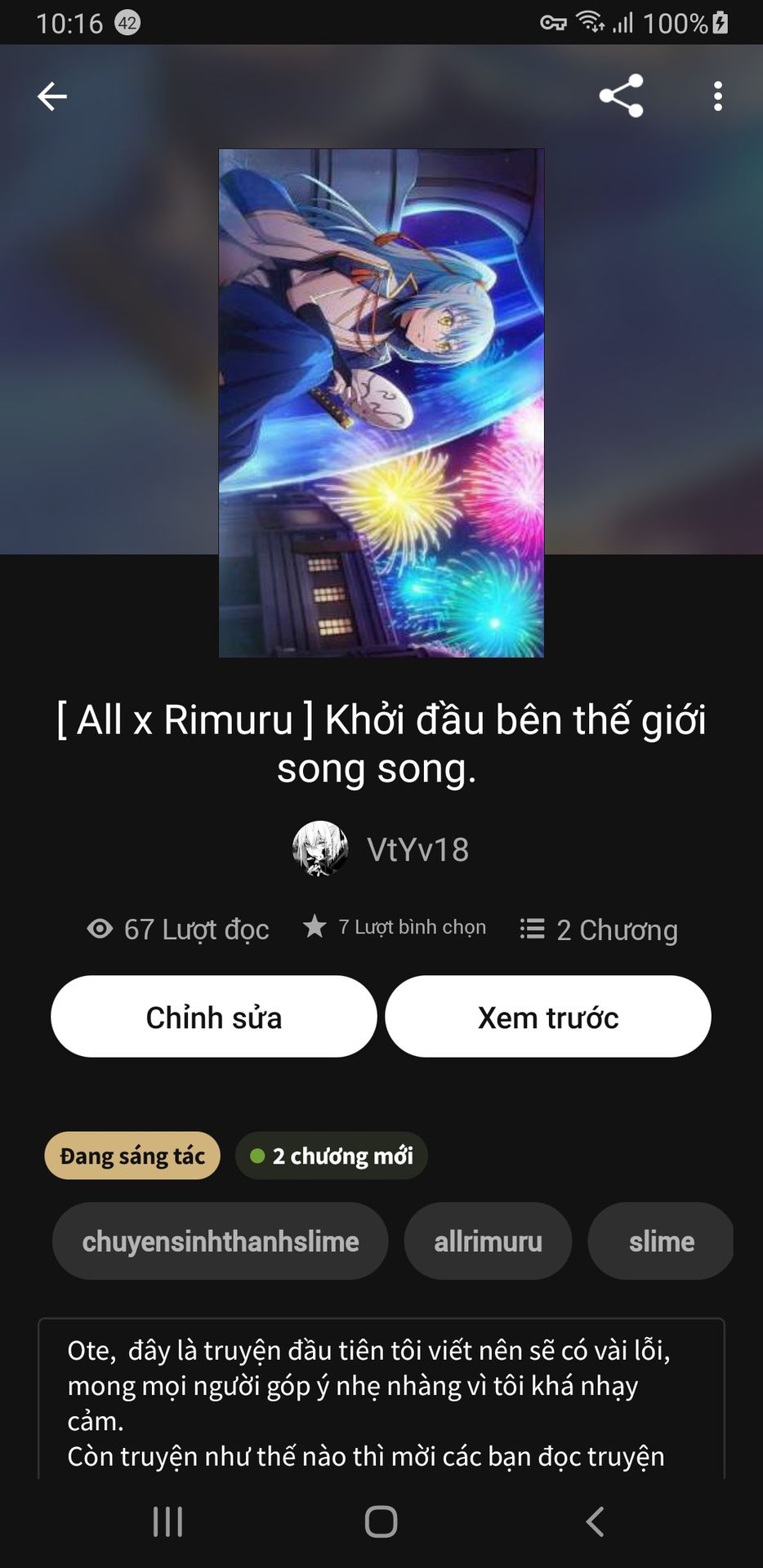
Task: Tap the Xem trước button
Action: [548, 1017]
